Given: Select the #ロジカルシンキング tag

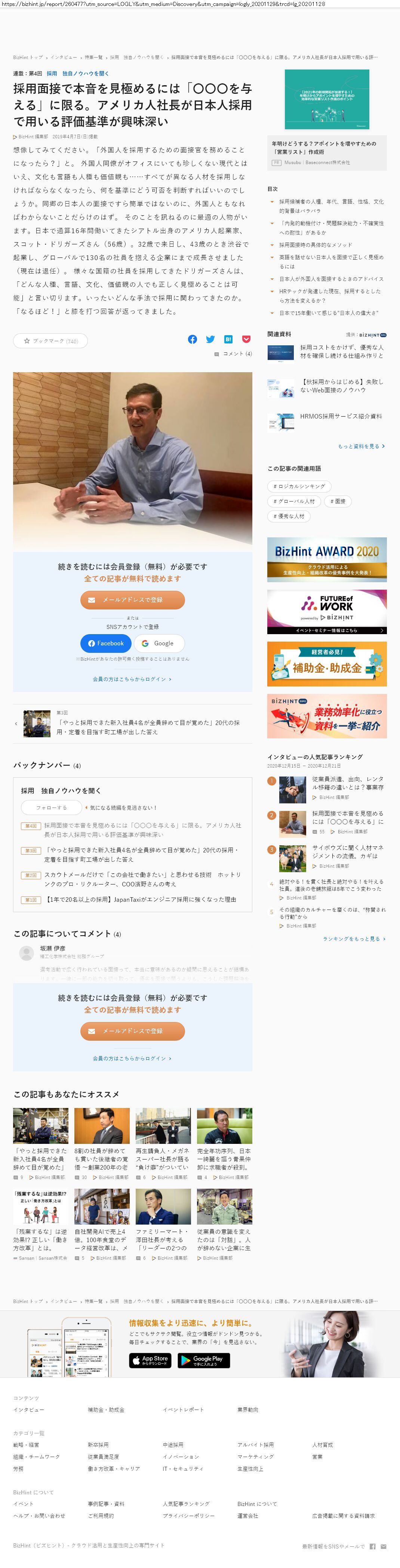Looking at the screenshot, I should tap(299, 486).
